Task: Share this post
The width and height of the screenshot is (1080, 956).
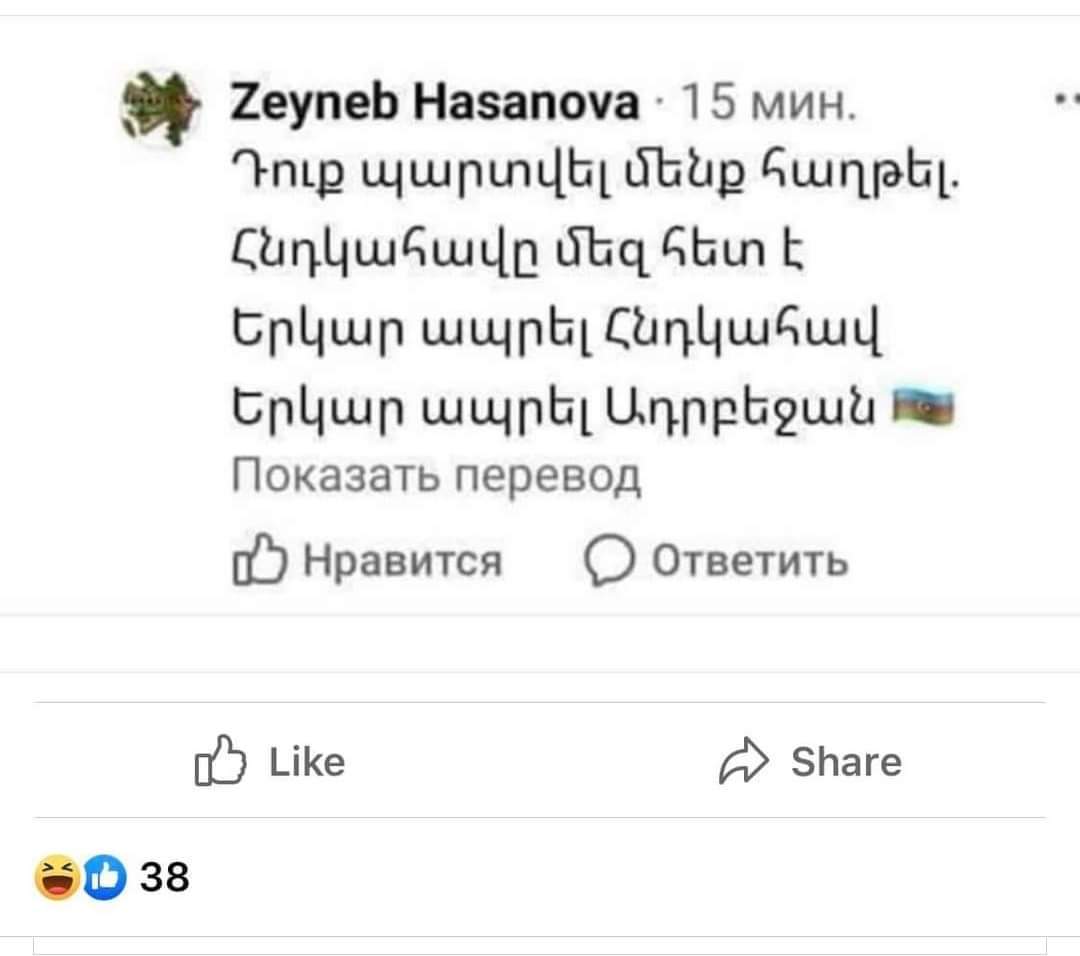Action: pyautogui.click(x=810, y=762)
